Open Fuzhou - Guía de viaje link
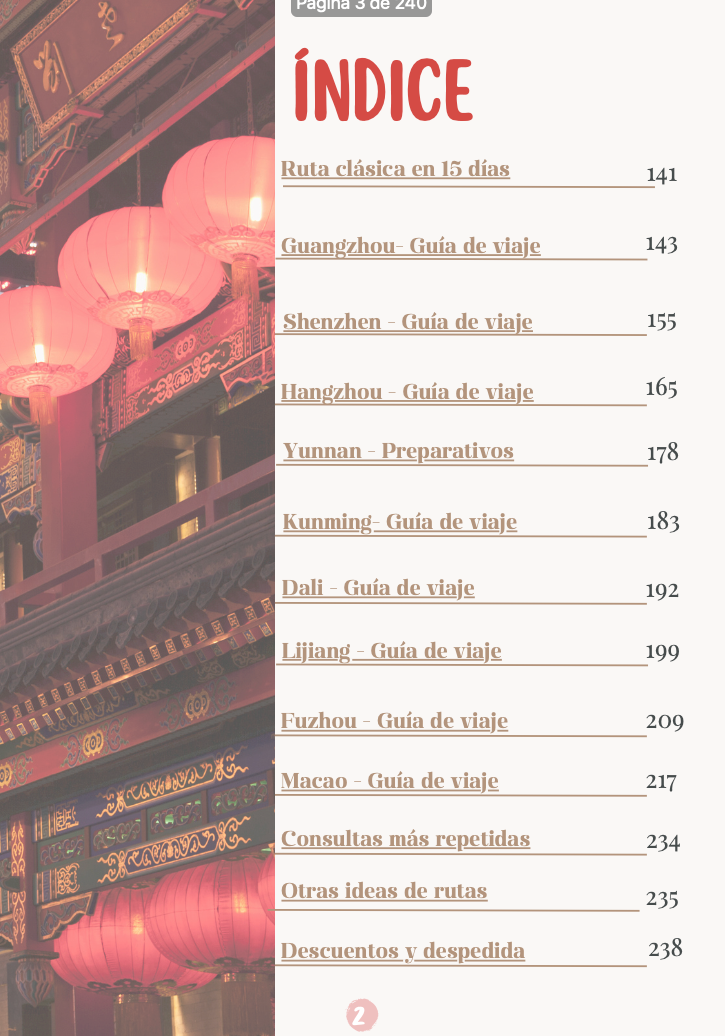 (394, 721)
